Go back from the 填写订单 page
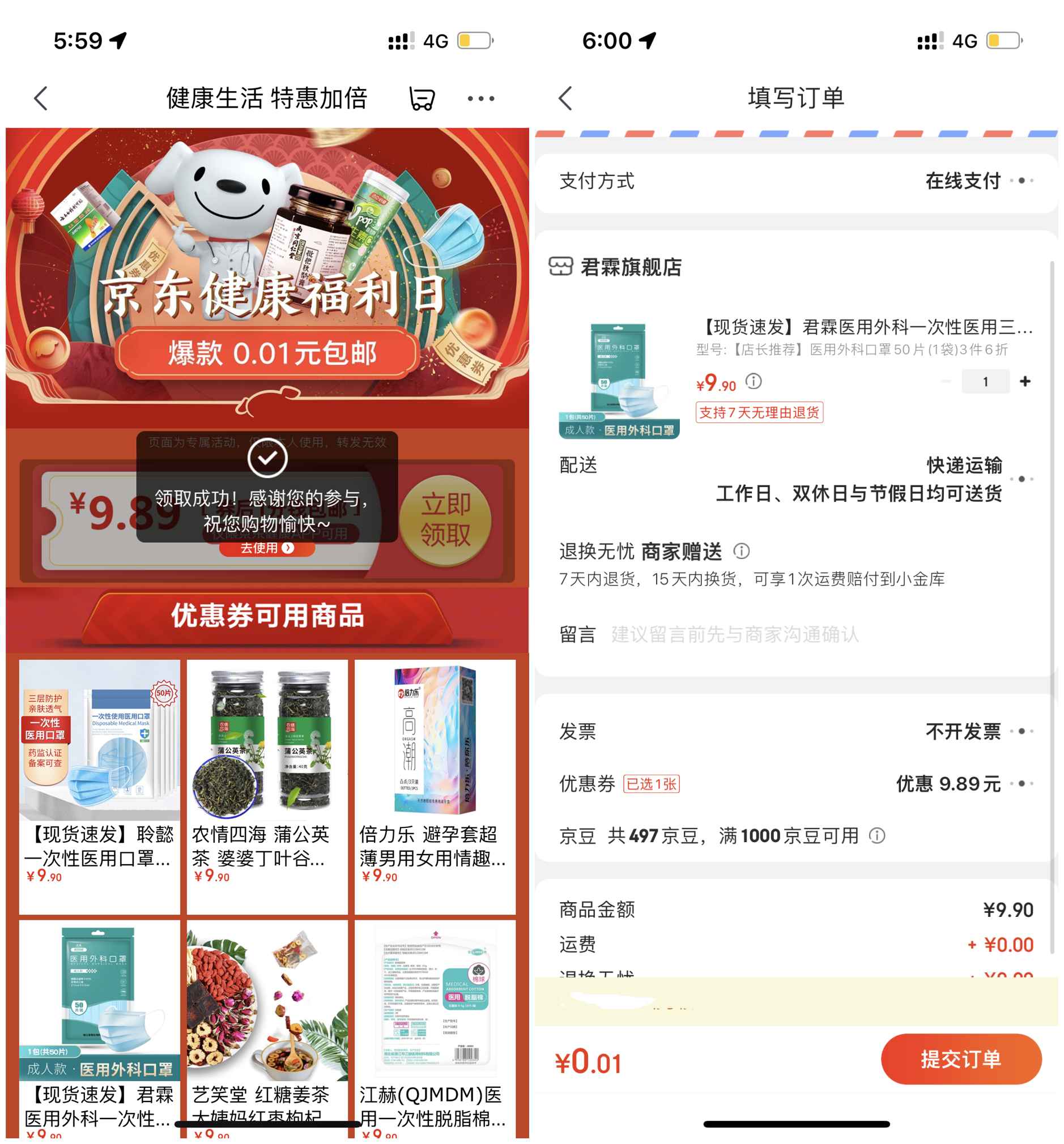 pyautogui.click(x=565, y=99)
